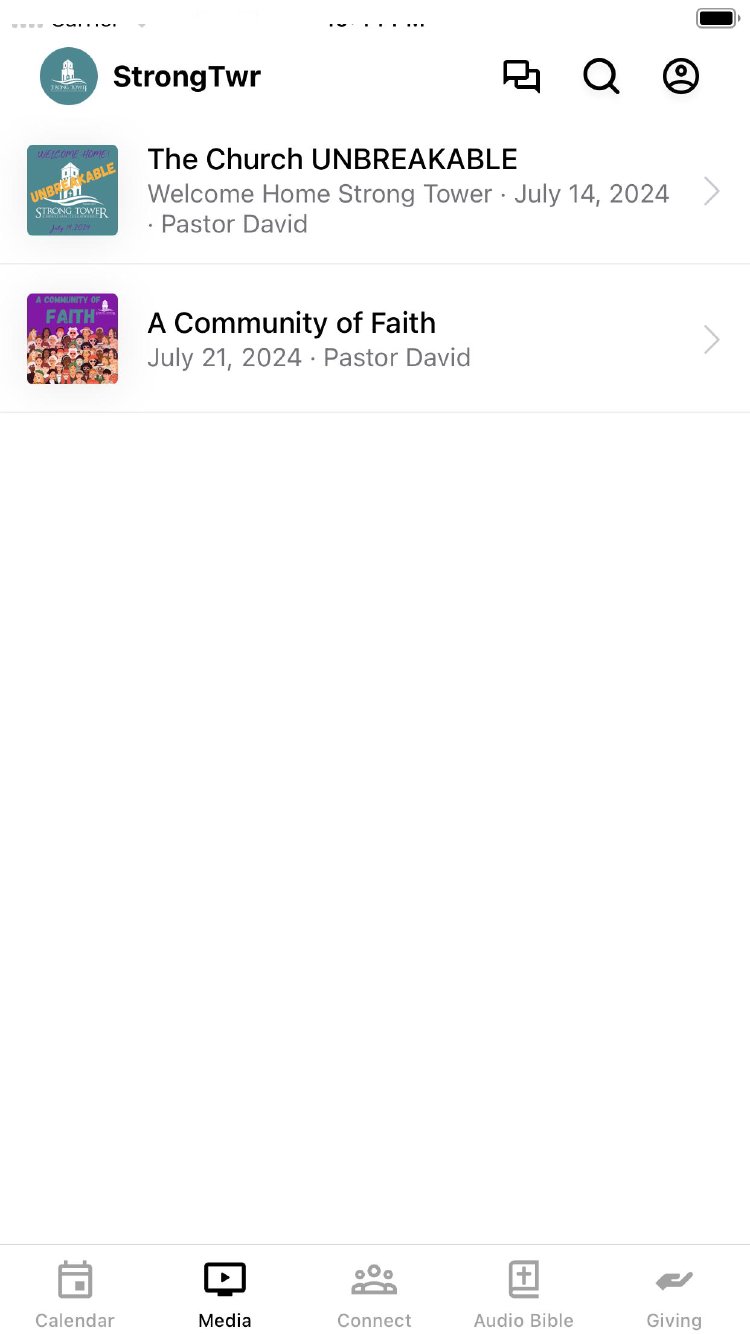The width and height of the screenshot is (750, 1334).
Task: Open the user profile icon
Action: click(681, 77)
